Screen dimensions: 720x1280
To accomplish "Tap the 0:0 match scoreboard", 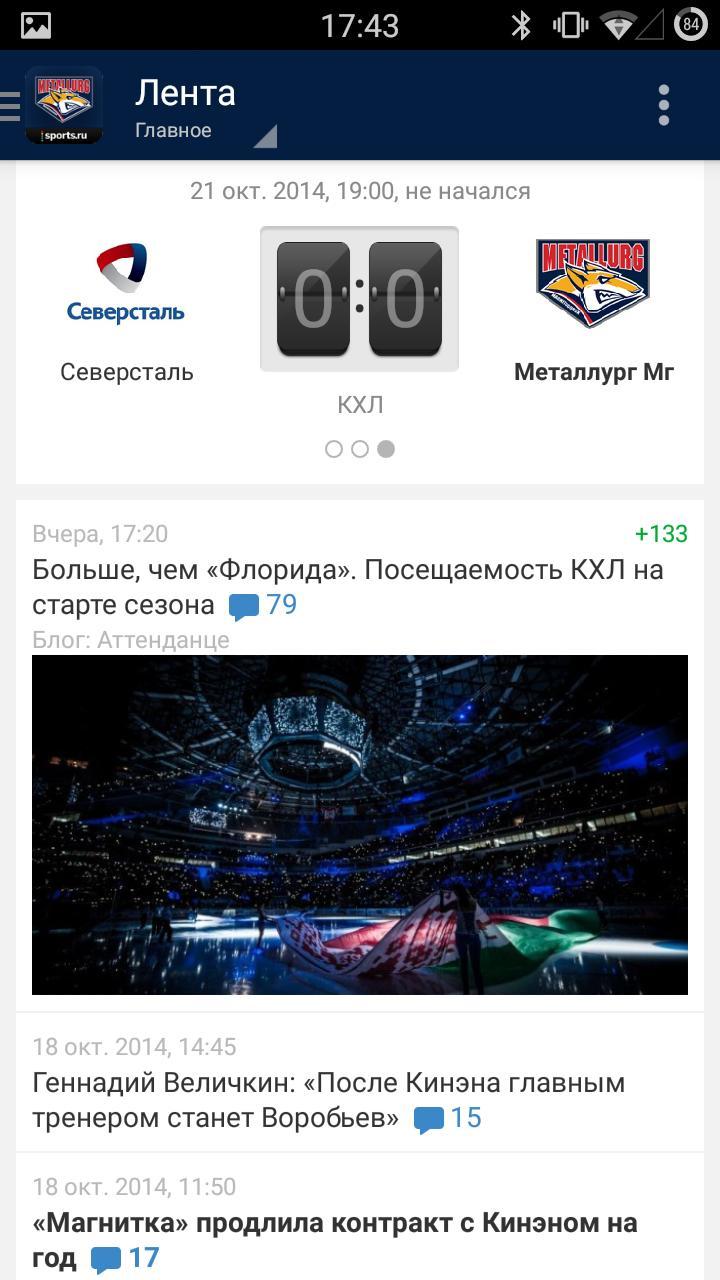I will click(359, 296).
